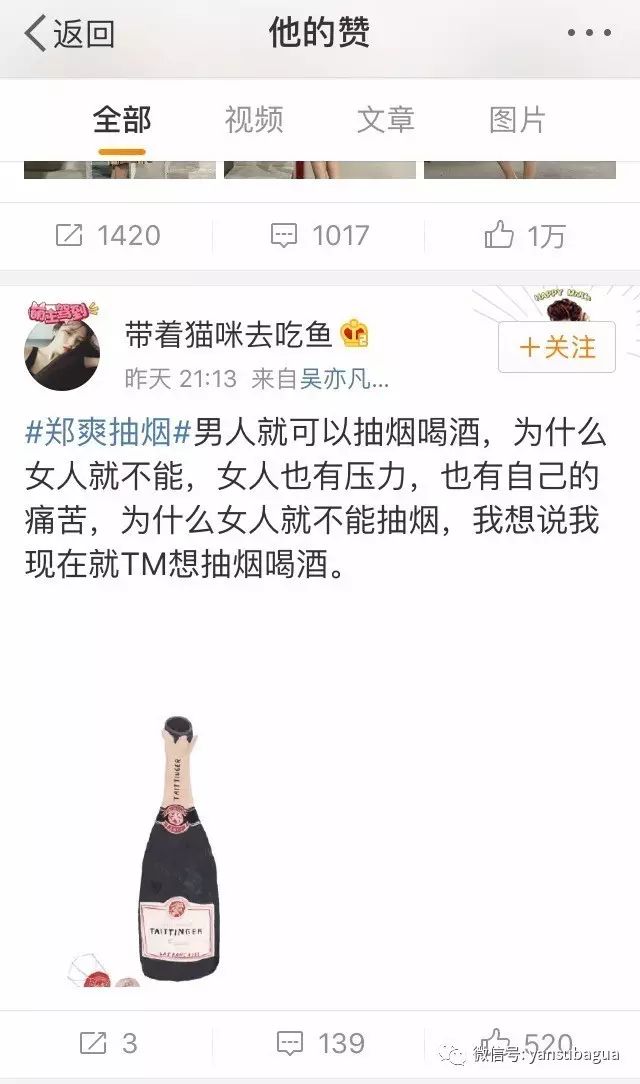Switch to the 视频 tab
640x1084 pixels.
click(x=254, y=121)
